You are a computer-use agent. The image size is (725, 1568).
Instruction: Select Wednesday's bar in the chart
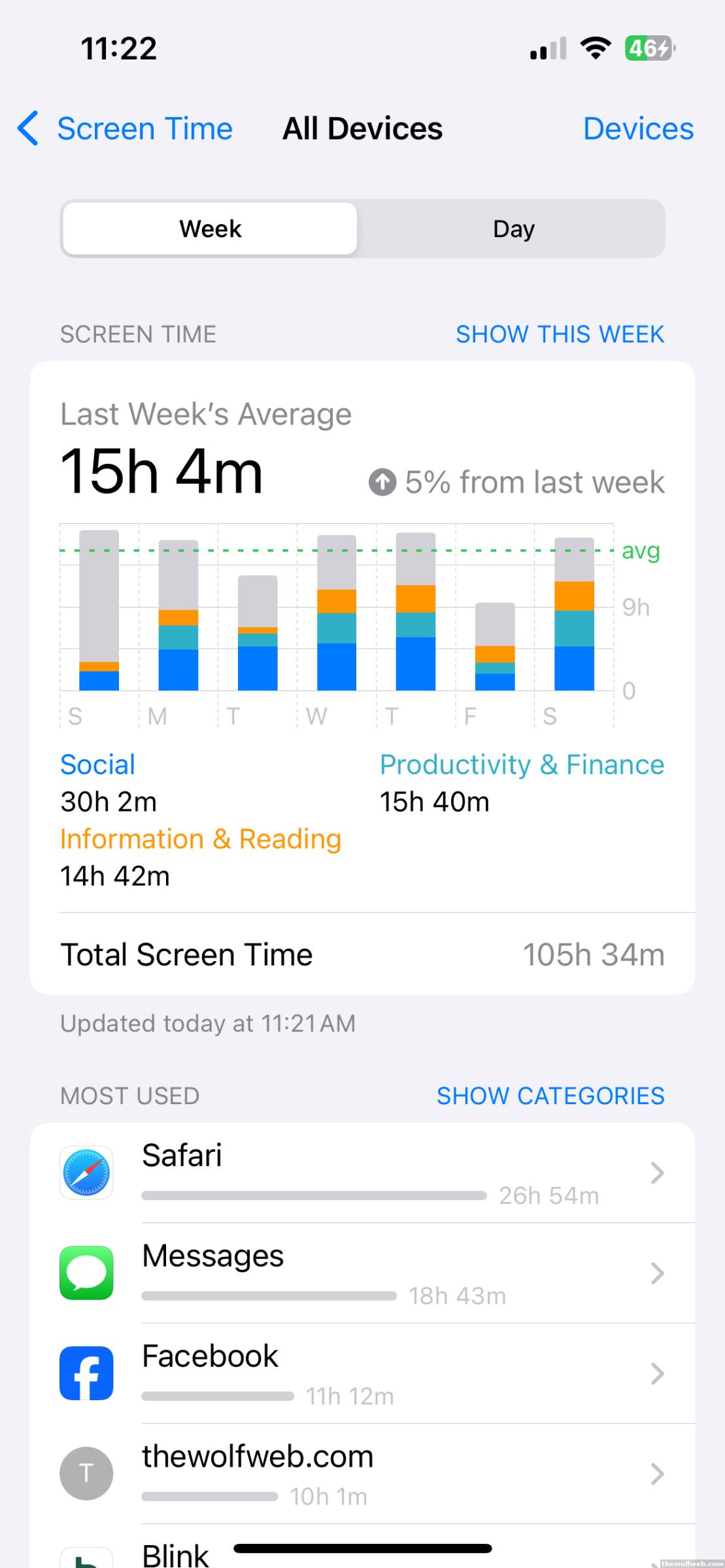(337, 613)
